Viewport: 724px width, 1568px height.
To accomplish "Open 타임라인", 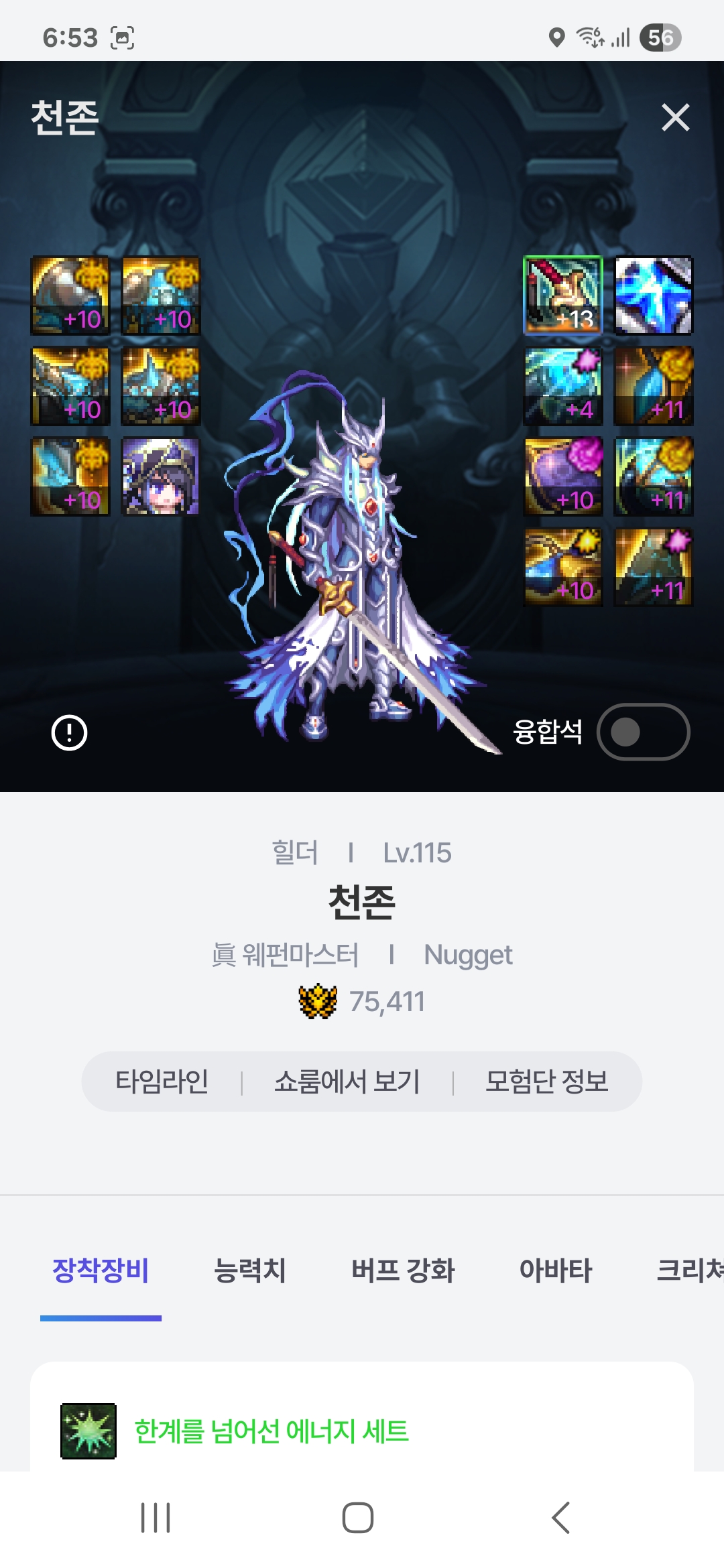I will pos(162,1082).
